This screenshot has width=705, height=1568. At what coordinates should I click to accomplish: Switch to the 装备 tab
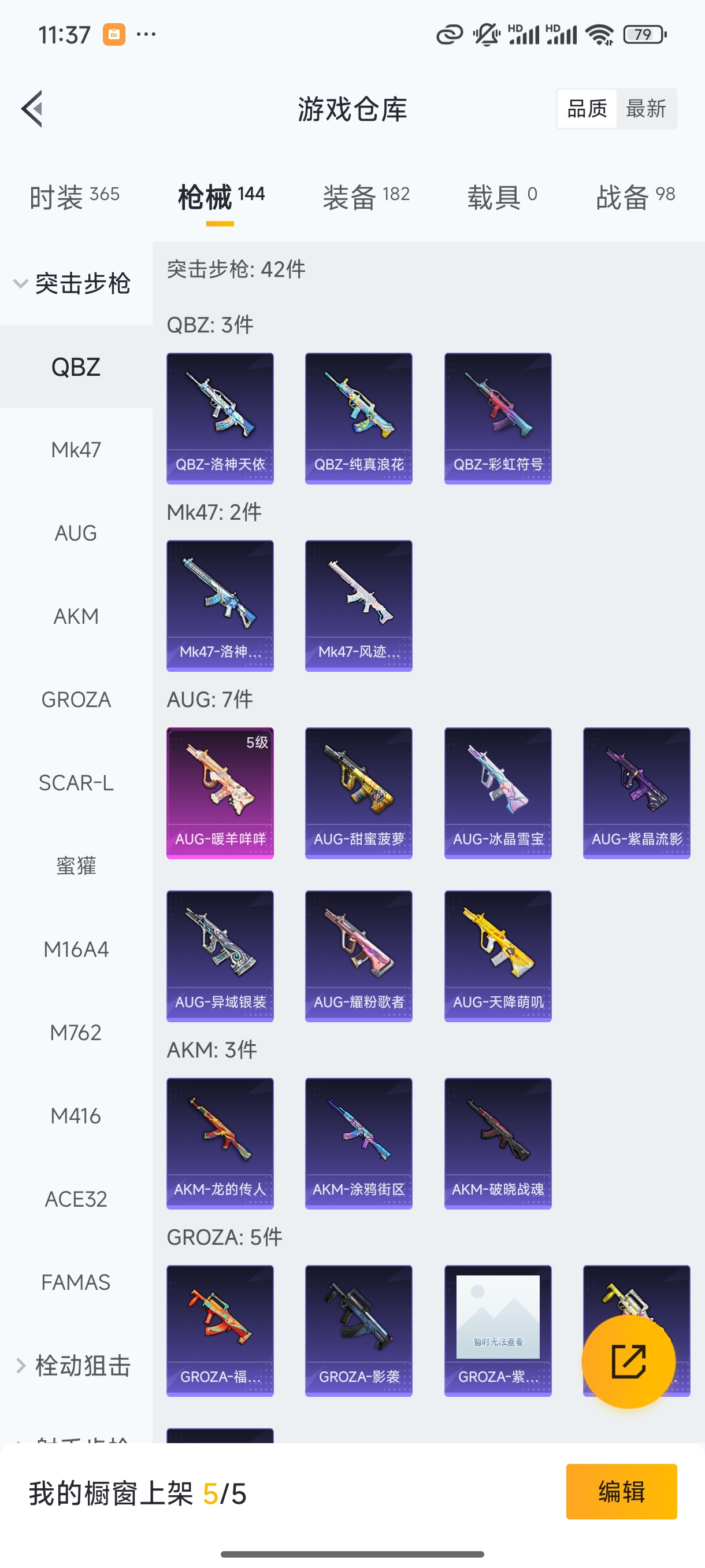point(366,197)
